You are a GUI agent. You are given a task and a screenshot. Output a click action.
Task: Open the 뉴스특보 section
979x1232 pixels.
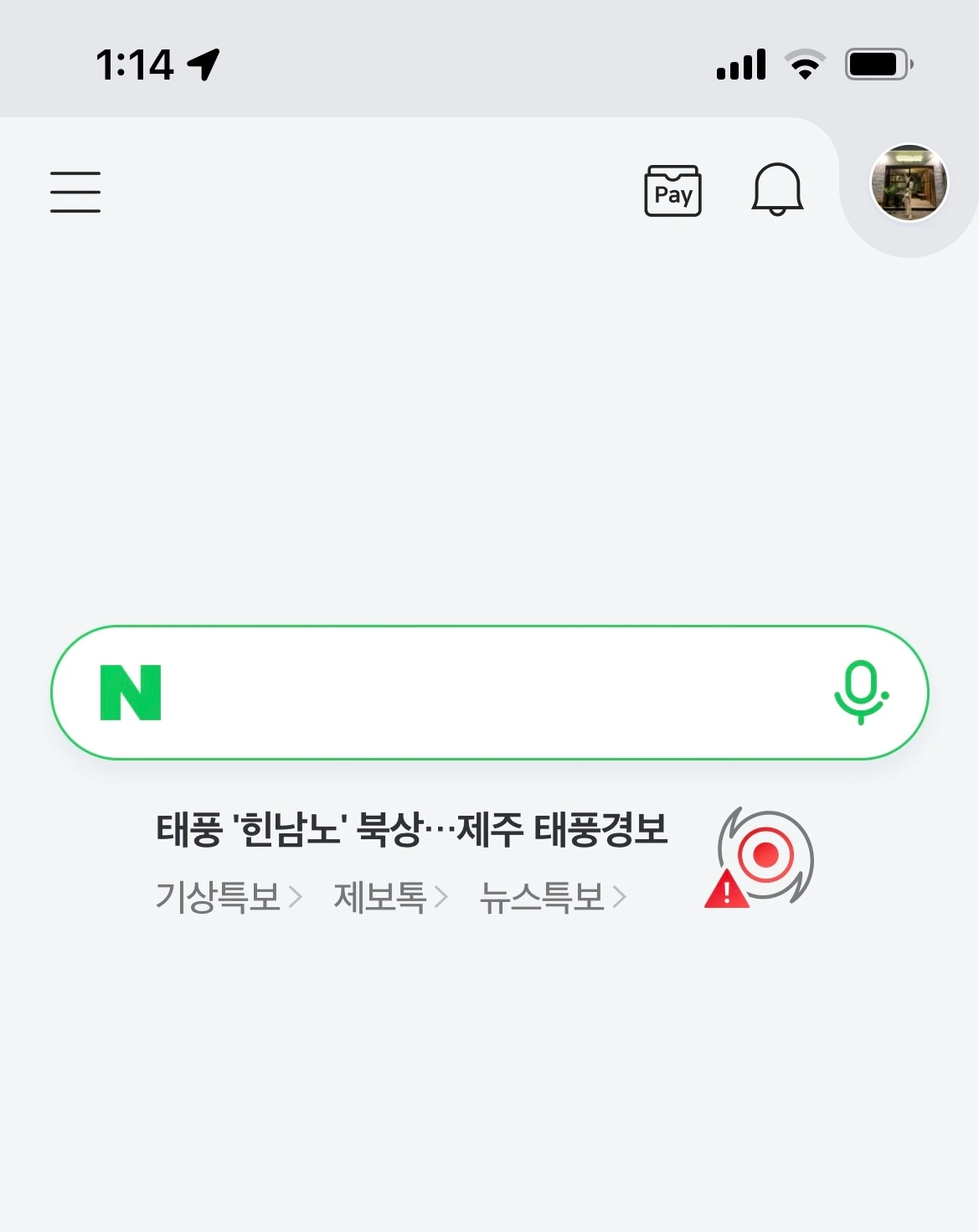coord(544,894)
